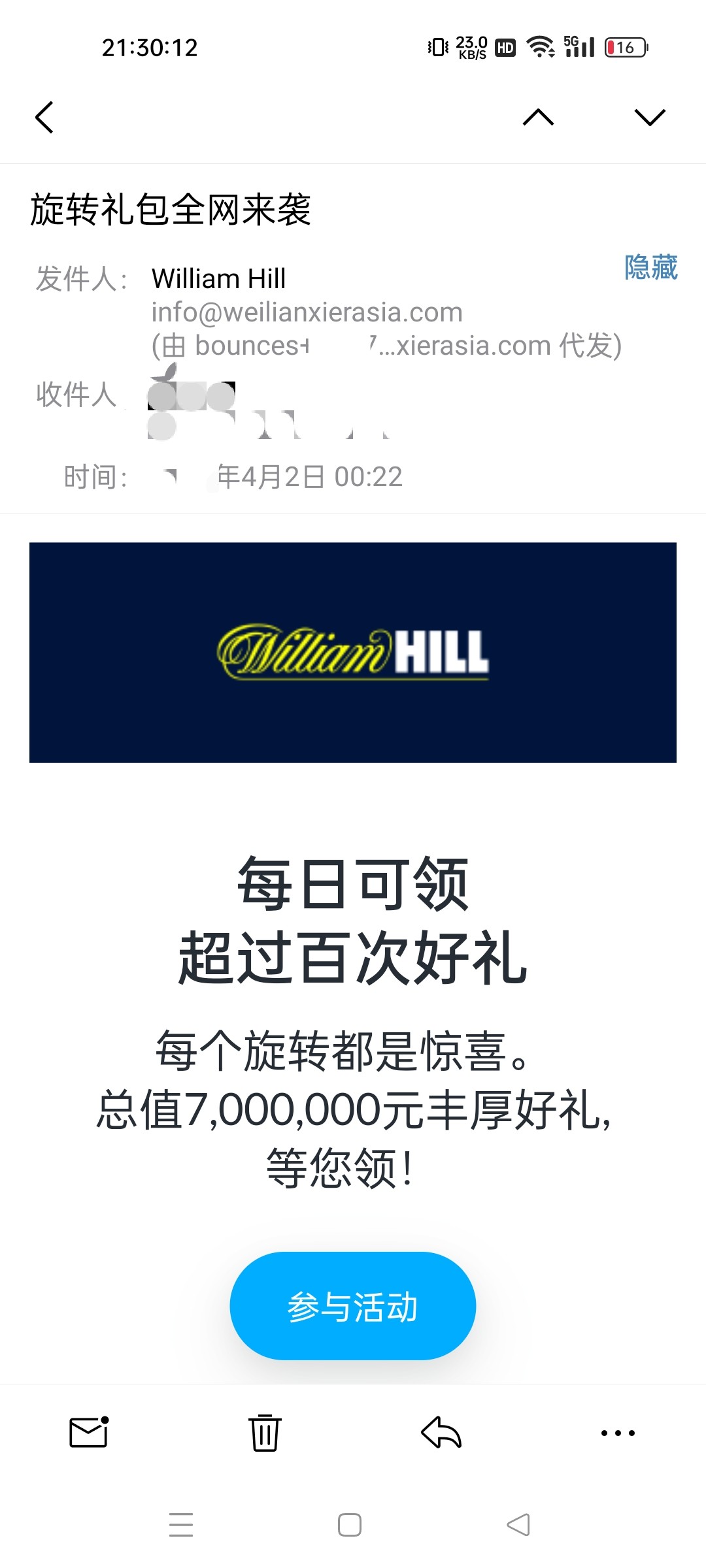This screenshot has width=706, height=1568.
Task: Jump to the next email
Action: click(x=649, y=118)
